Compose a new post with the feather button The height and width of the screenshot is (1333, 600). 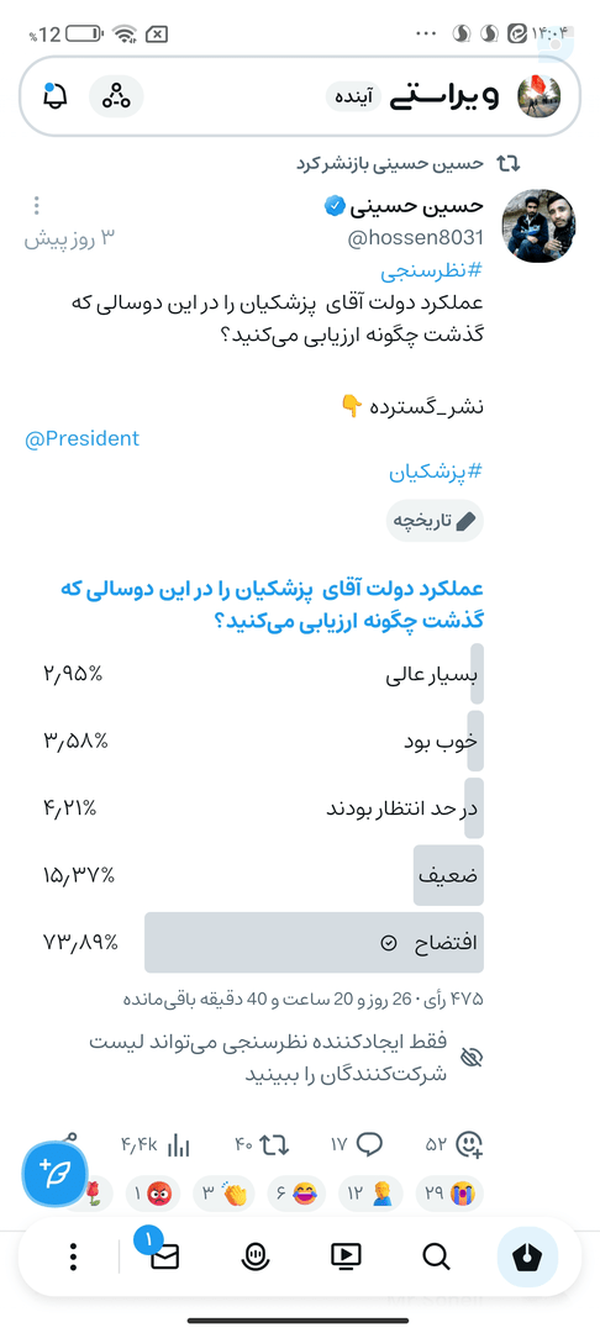56,1173
